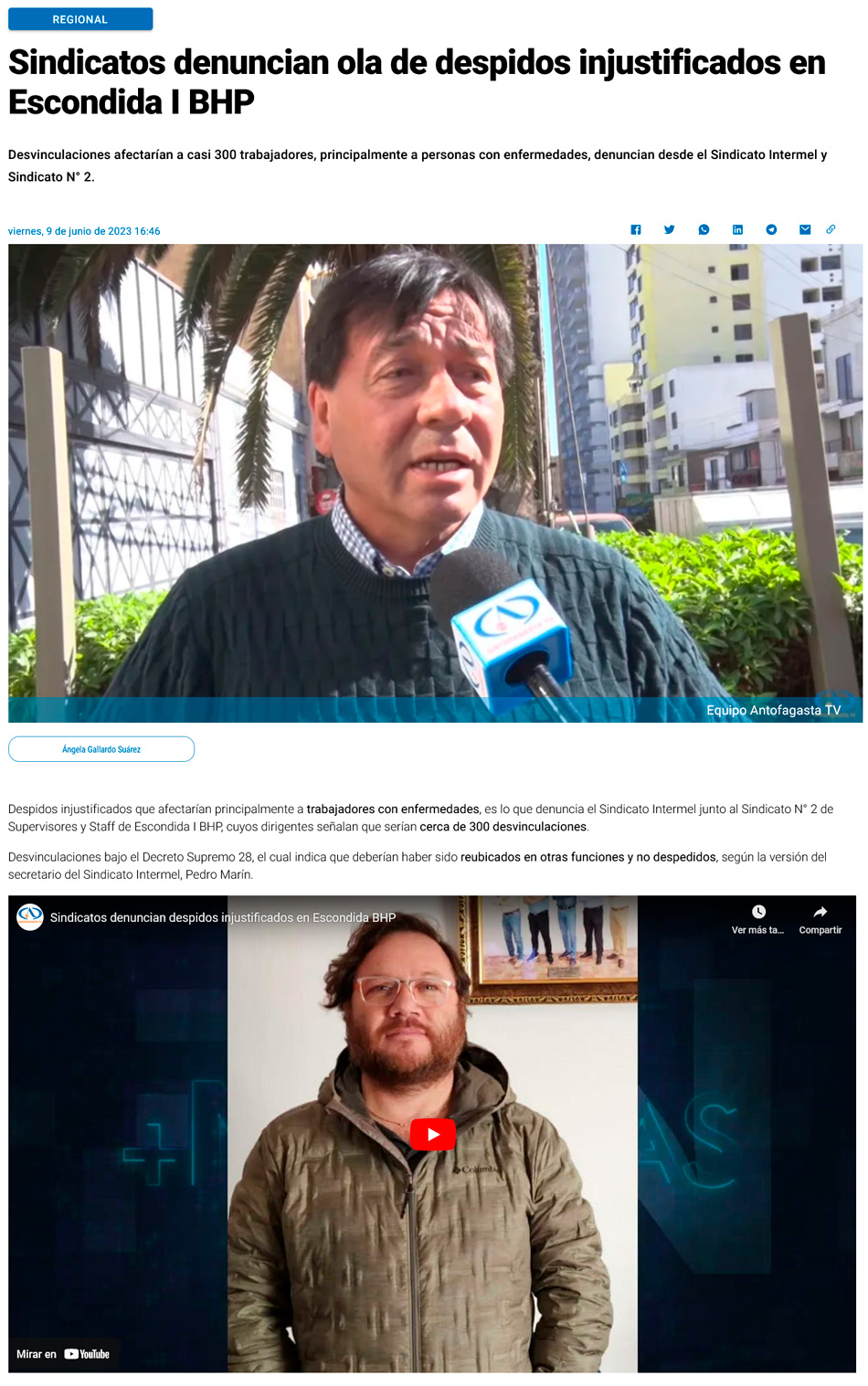Share the article via WhatsApp
Image resolution: width=868 pixels, height=1386 pixels.
click(704, 229)
